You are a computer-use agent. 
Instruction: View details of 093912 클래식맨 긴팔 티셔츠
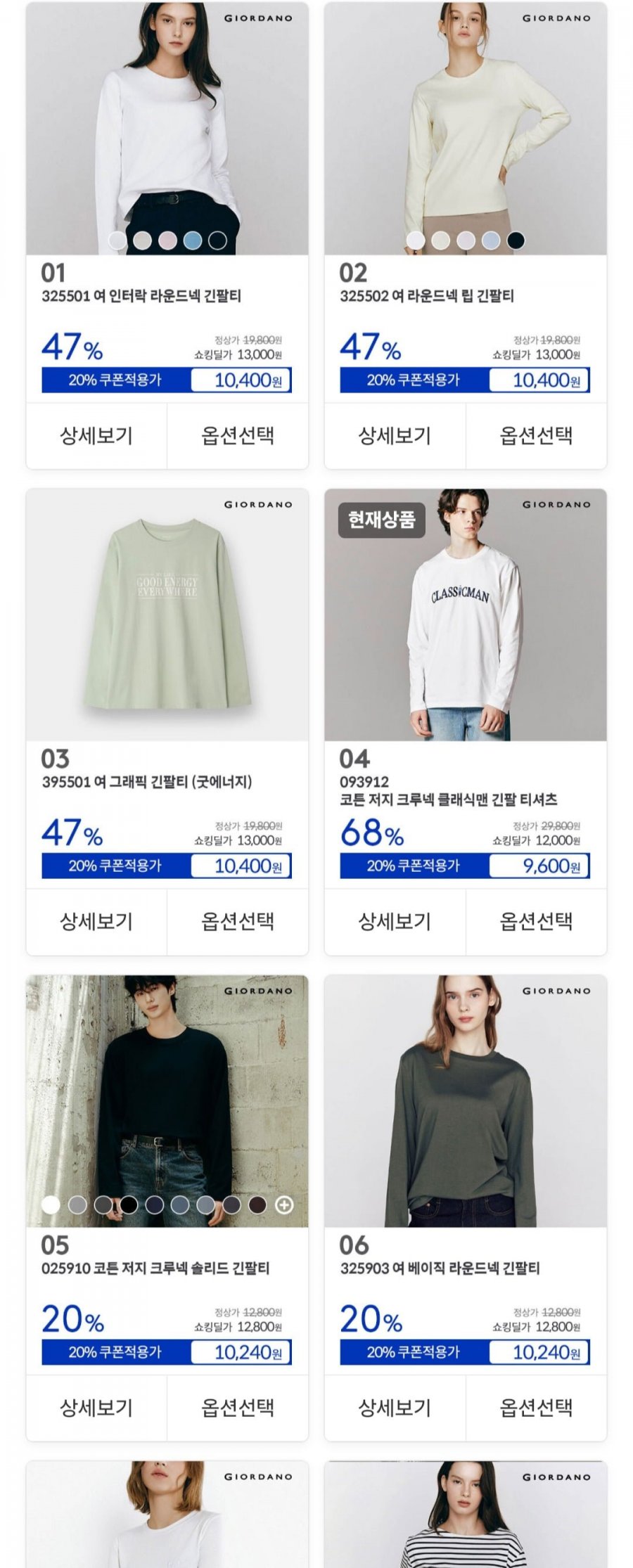[x=395, y=922]
